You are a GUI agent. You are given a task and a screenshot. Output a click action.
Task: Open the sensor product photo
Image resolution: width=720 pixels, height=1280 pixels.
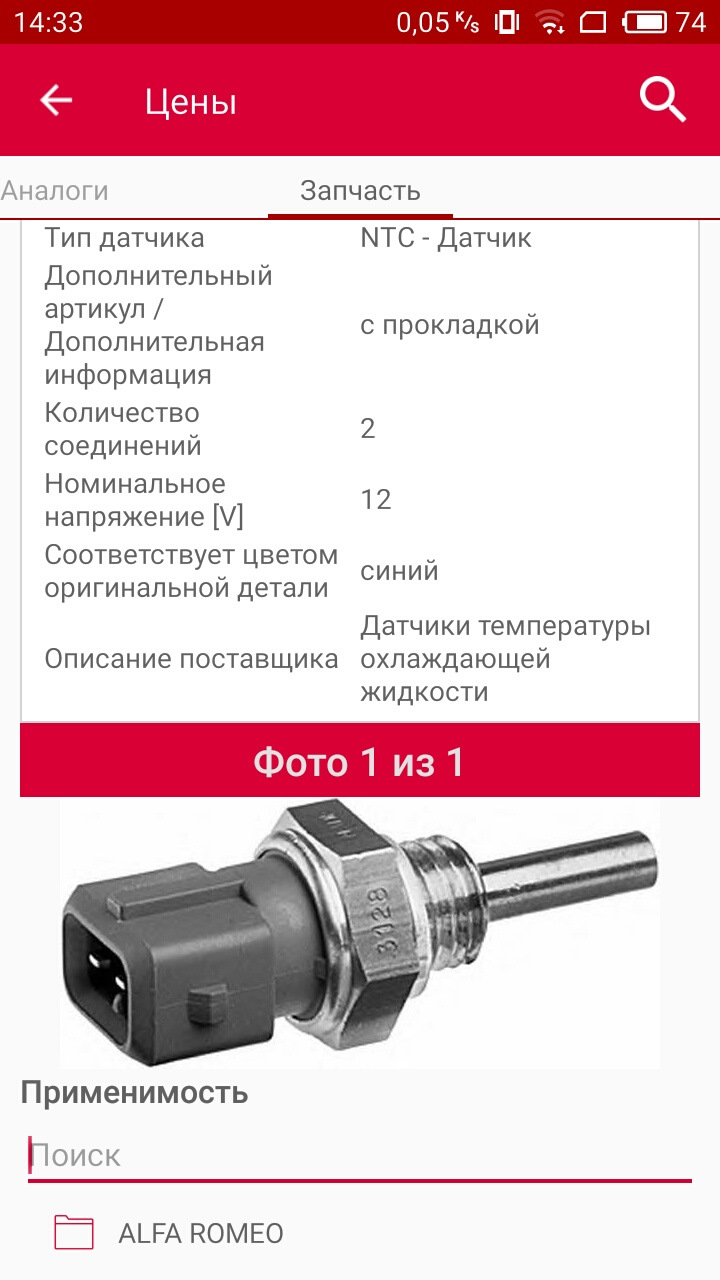[360, 932]
